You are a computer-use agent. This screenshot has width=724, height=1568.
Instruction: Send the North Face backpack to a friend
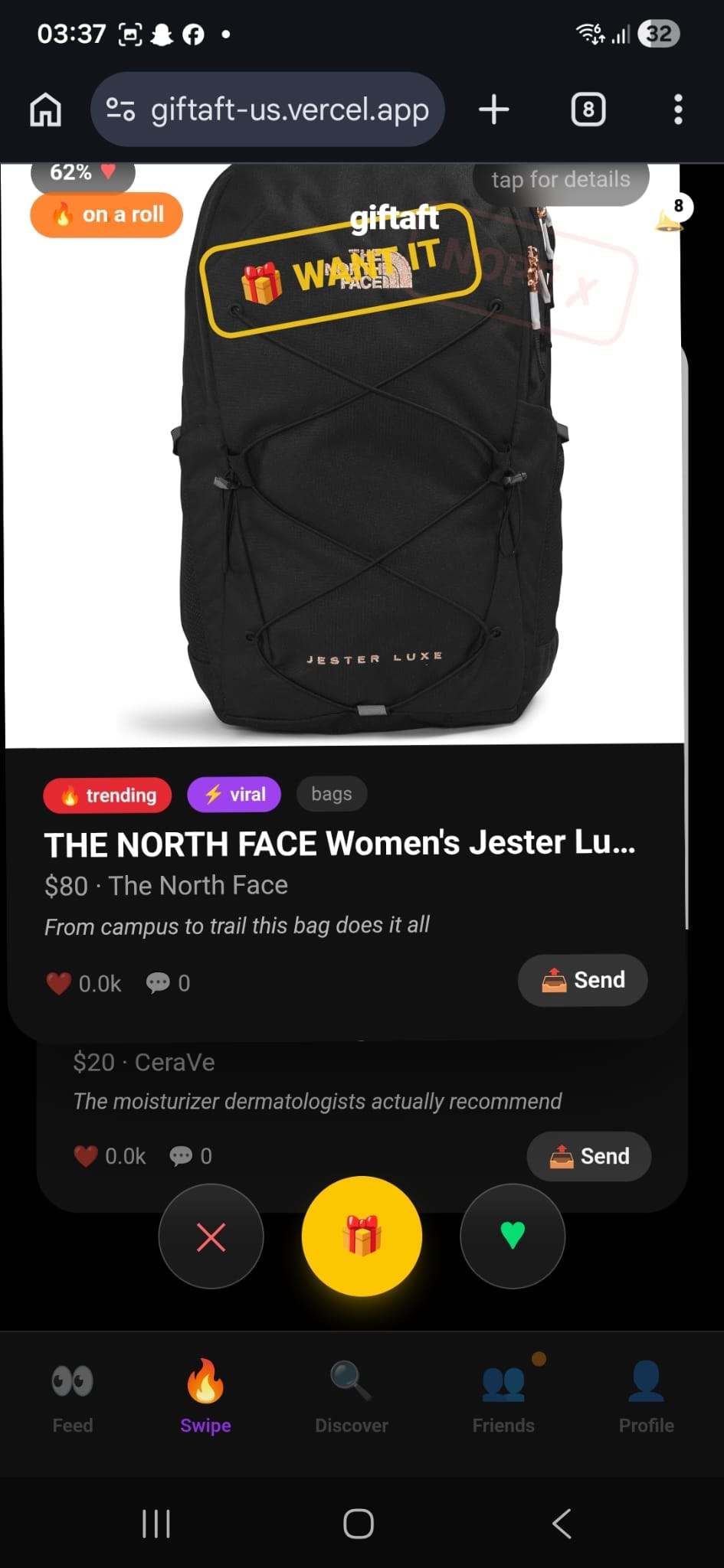click(583, 980)
